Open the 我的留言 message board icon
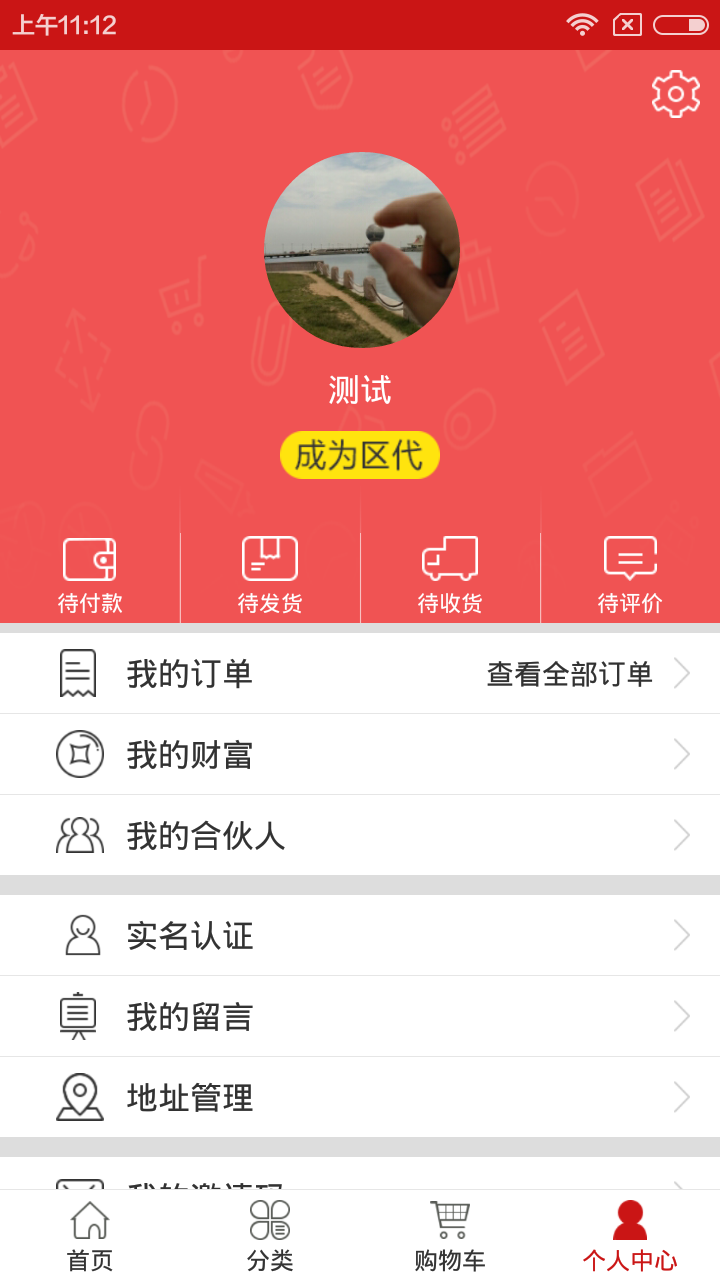Viewport: 720px width, 1280px height. (x=79, y=1015)
